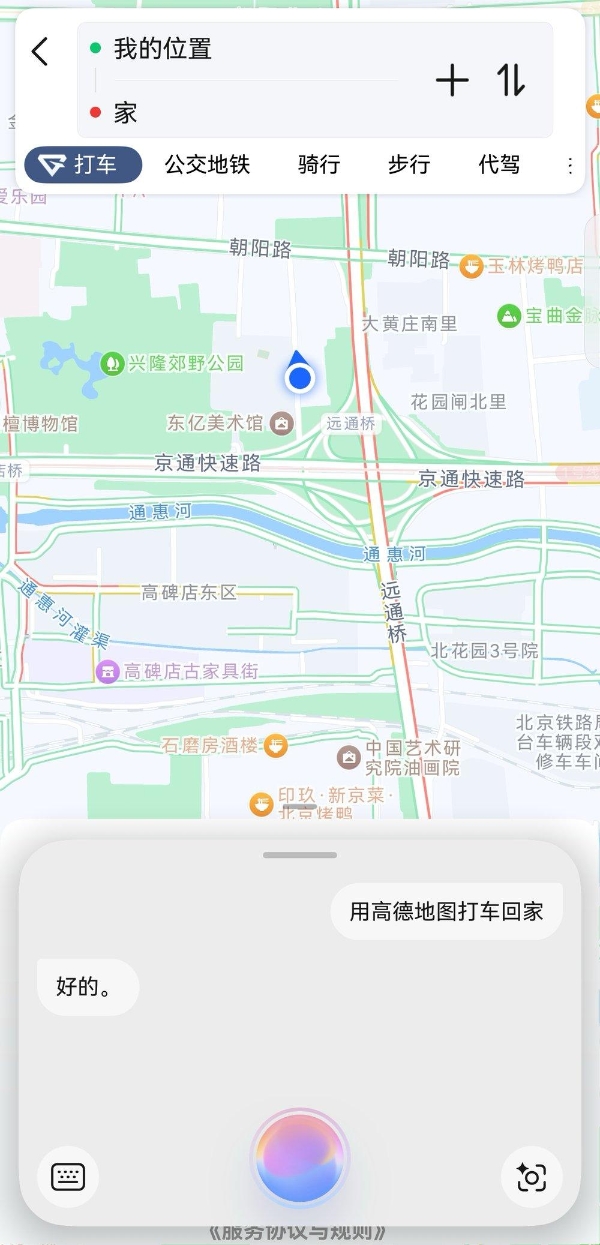Switch to the 骑行 tab

pyautogui.click(x=319, y=165)
